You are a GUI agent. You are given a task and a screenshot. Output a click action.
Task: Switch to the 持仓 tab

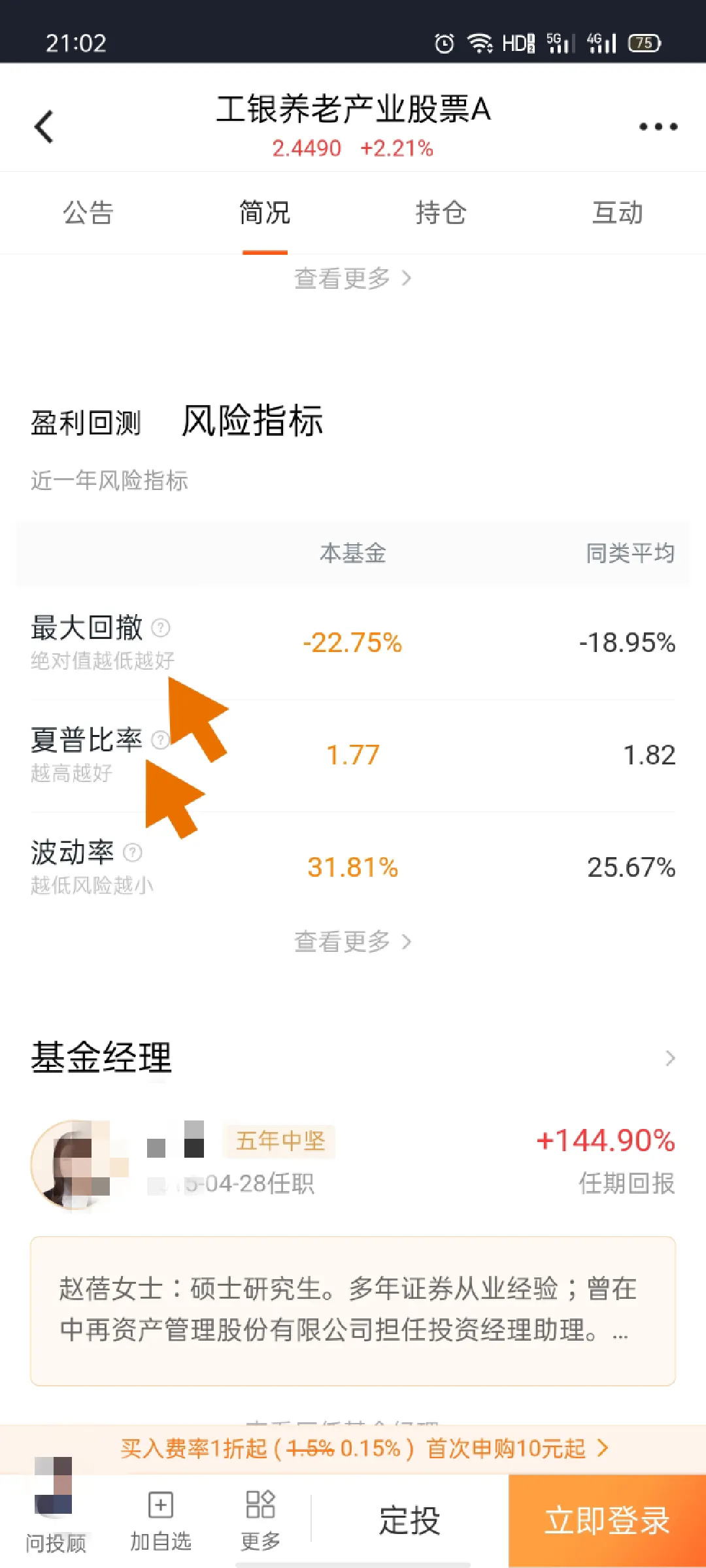tap(441, 213)
